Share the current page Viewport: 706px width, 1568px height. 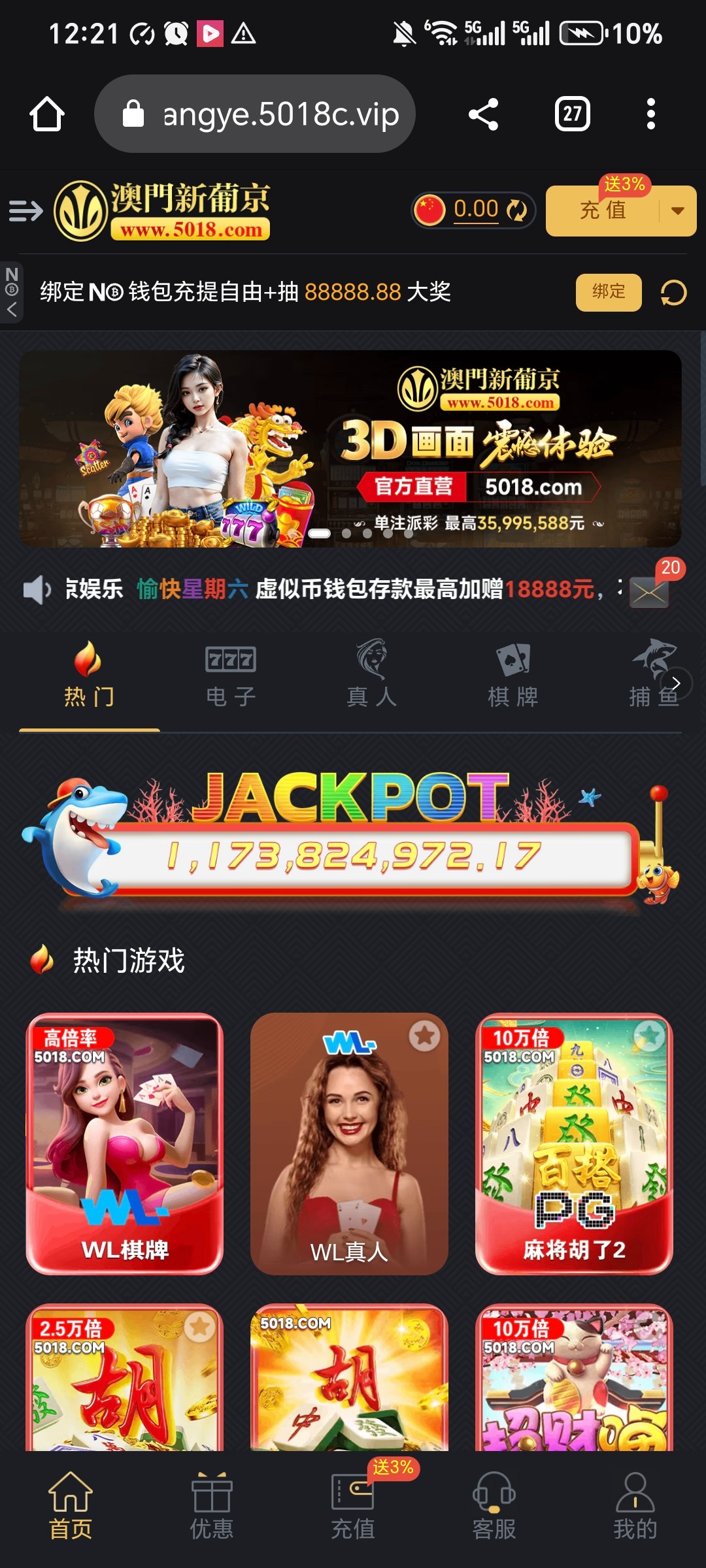click(x=484, y=114)
